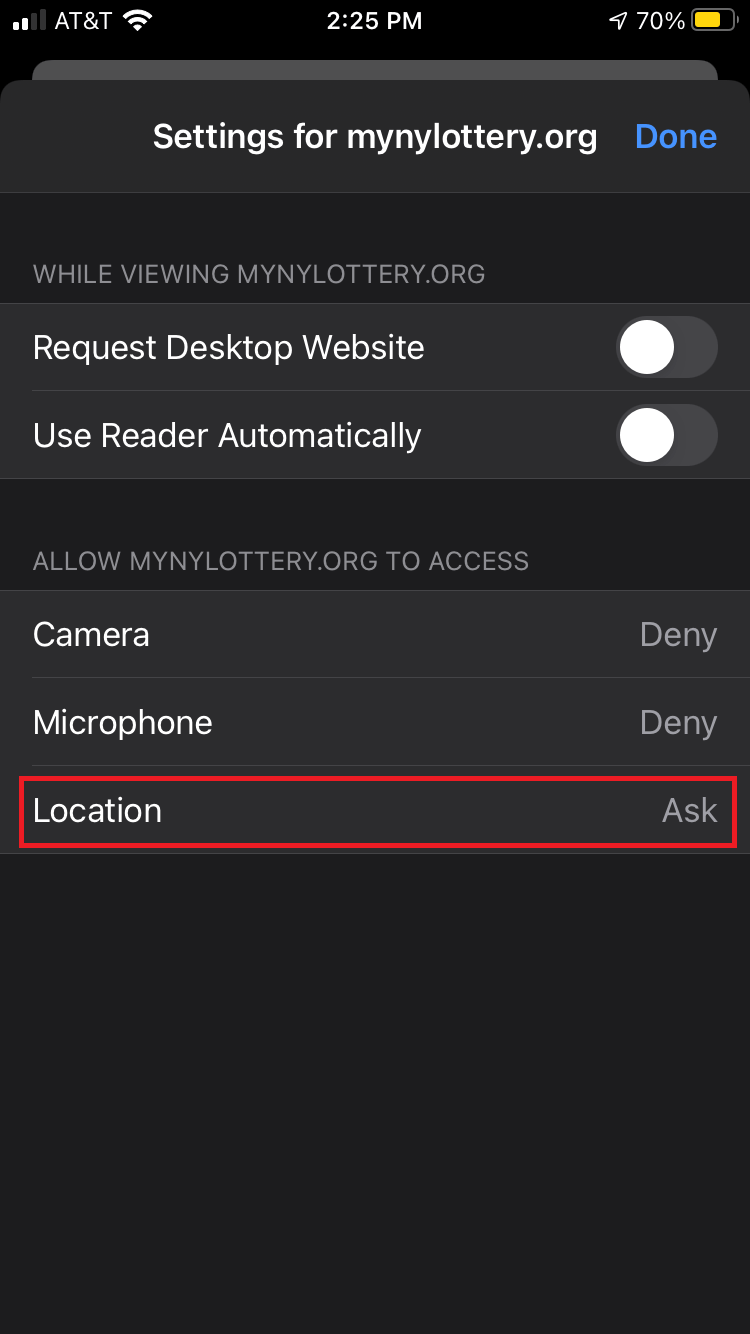The image size is (750, 1334).
Task: Select the Location access row
Action: tap(375, 810)
